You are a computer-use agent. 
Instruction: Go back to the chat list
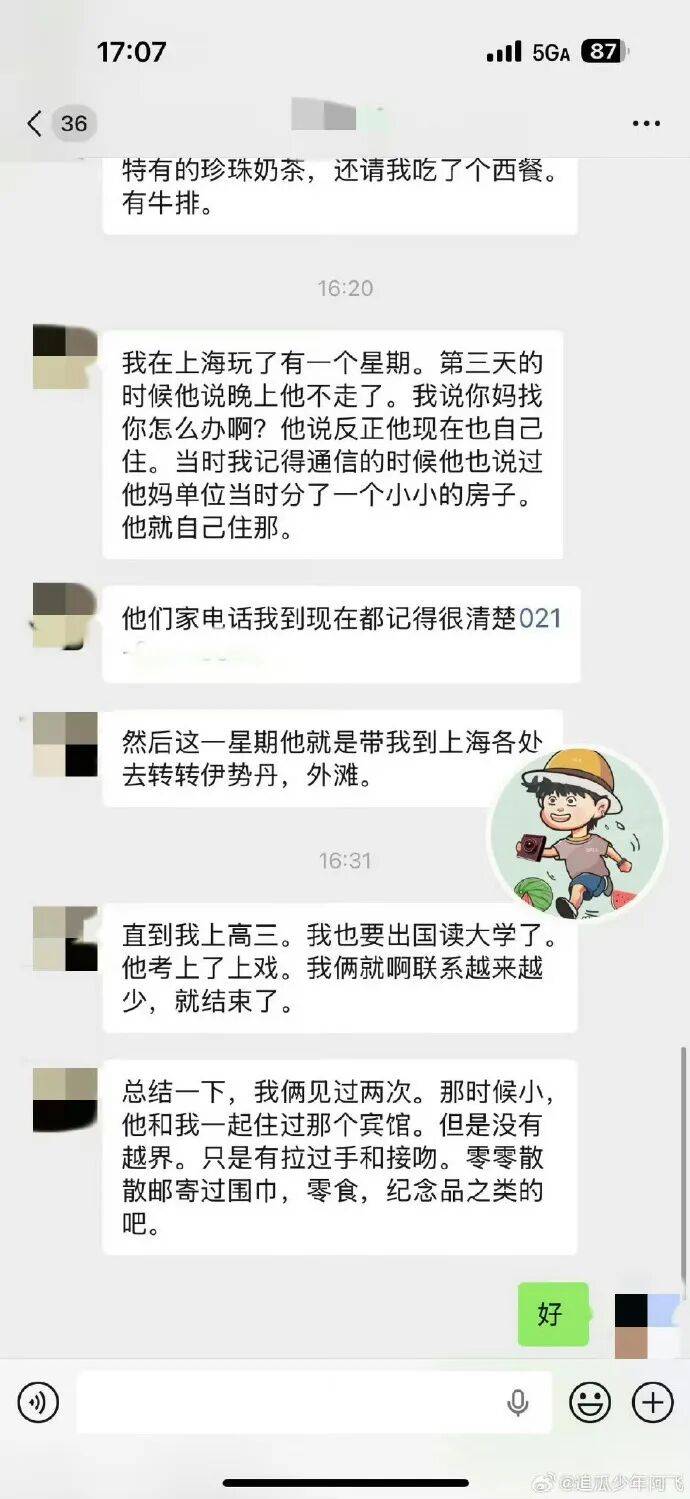pos(36,124)
